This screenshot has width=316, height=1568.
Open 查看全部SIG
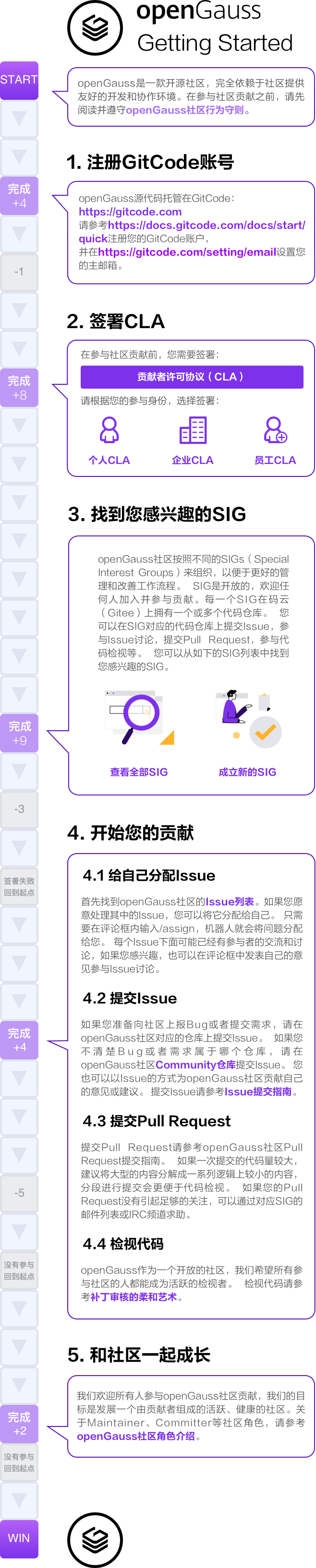click(x=139, y=772)
